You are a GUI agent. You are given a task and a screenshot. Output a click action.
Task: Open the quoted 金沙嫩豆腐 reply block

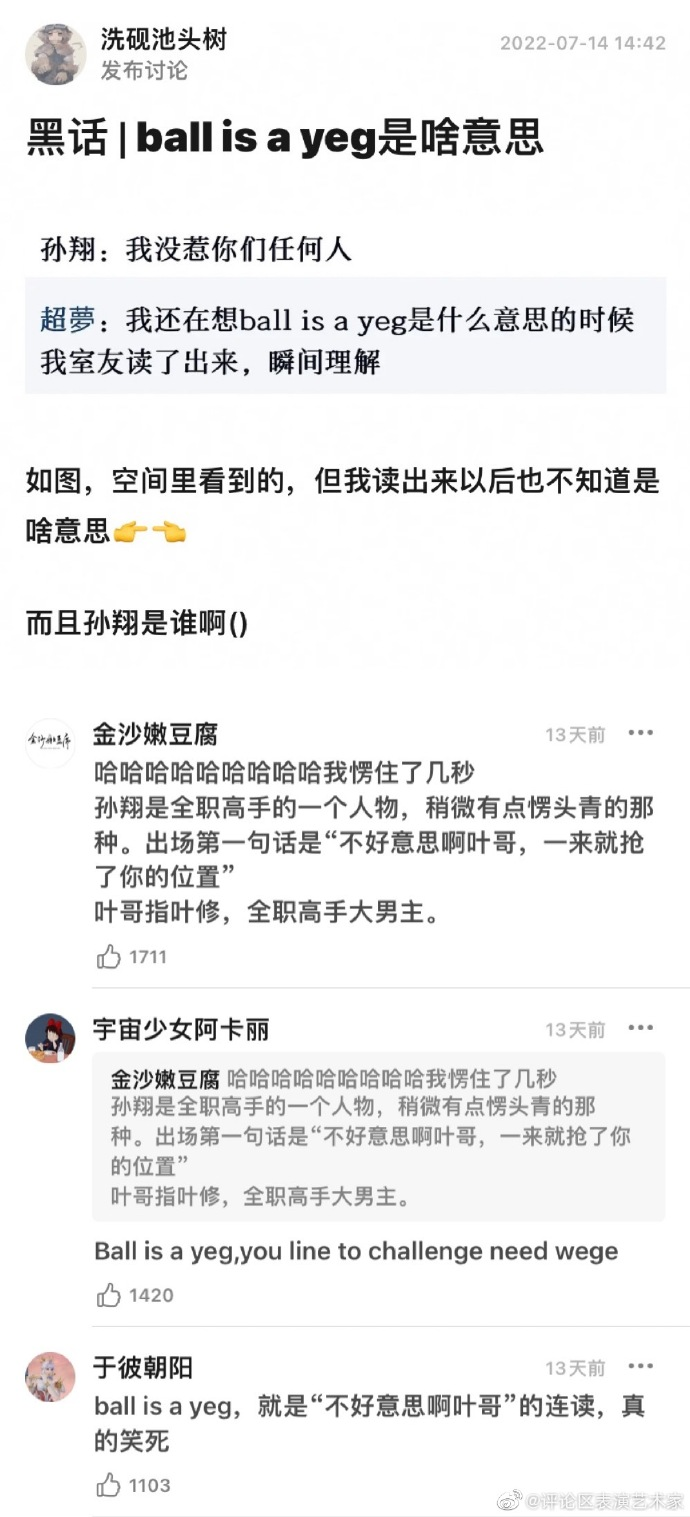click(378, 1136)
